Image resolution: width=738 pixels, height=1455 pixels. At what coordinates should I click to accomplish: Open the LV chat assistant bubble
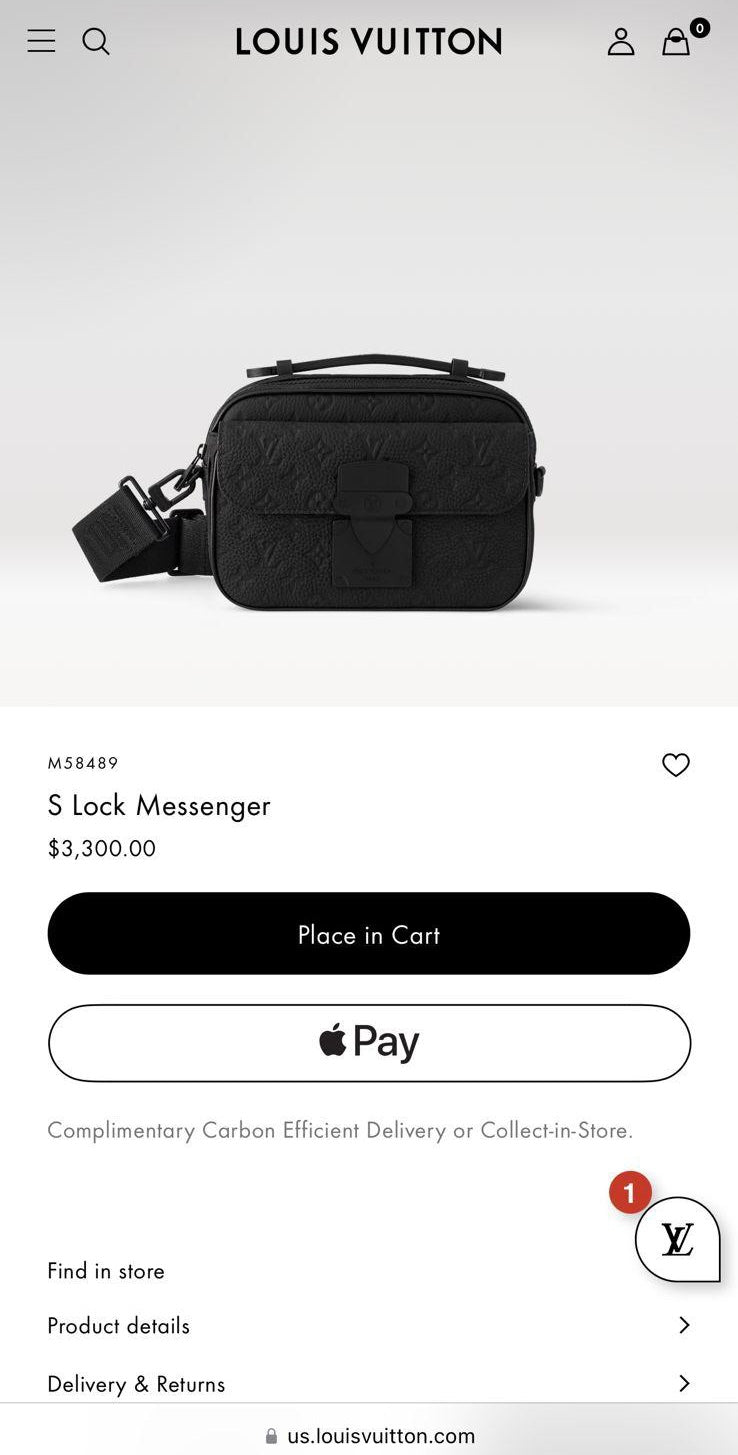677,1240
